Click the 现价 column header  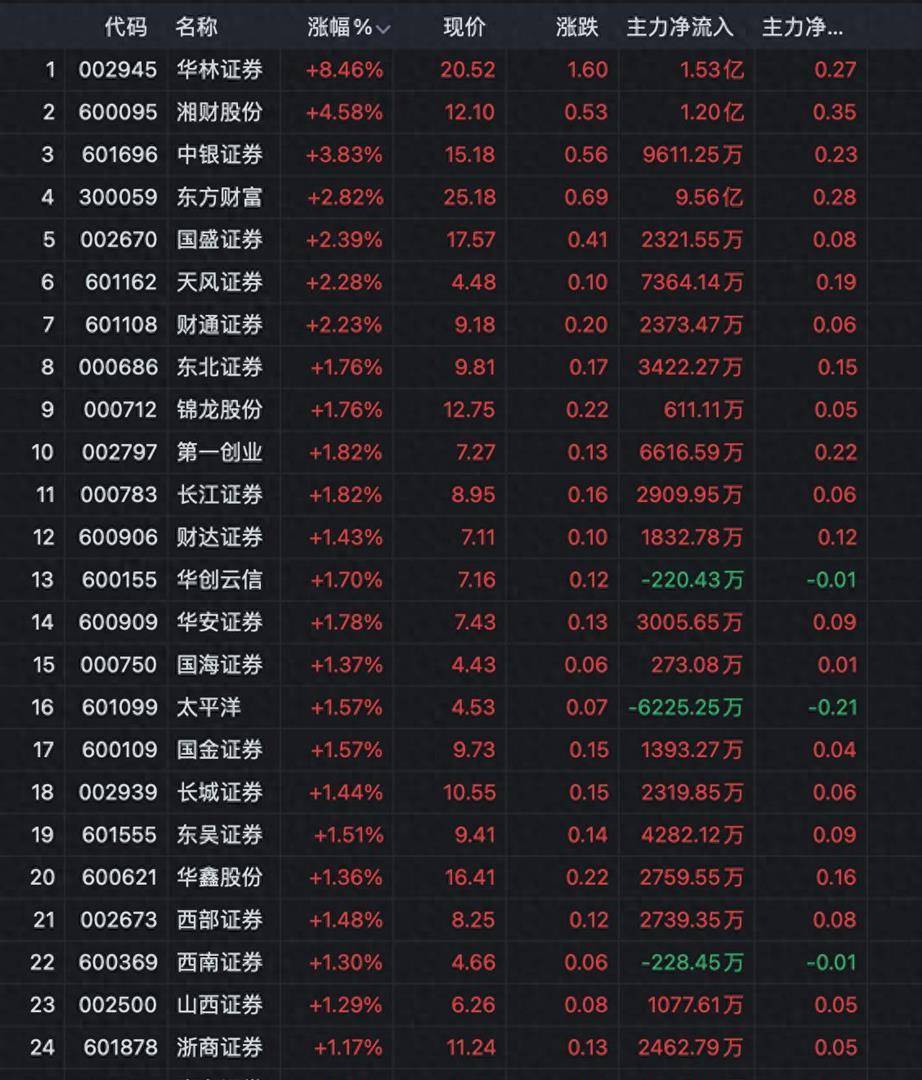pos(465,28)
